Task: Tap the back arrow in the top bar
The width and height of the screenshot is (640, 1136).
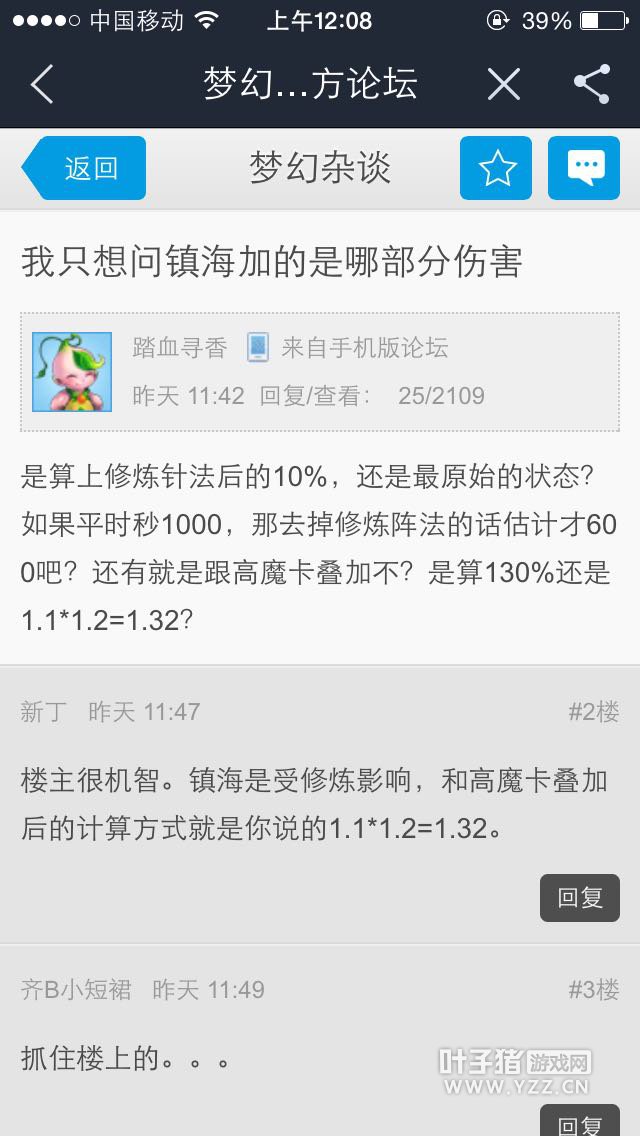Action: (42, 84)
